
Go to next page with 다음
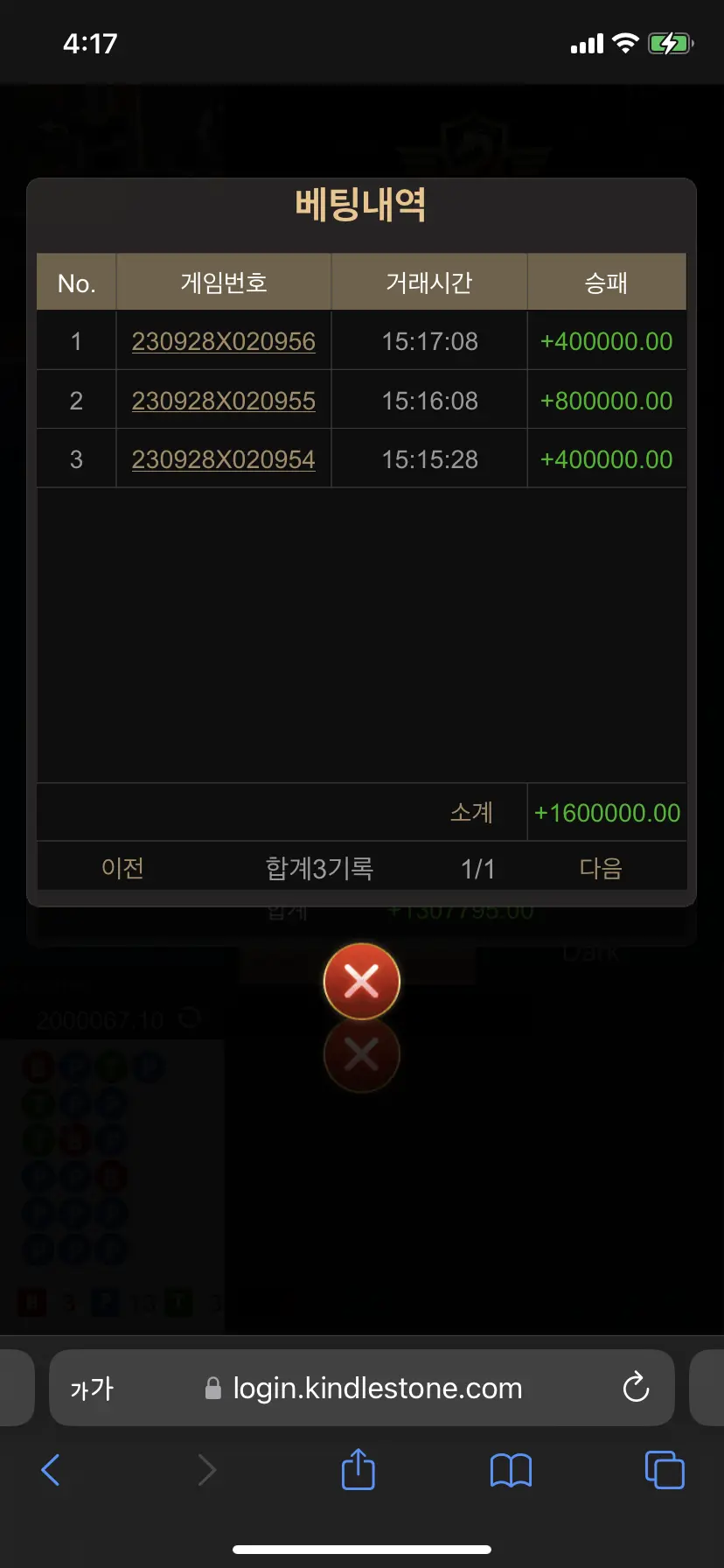pyautogui.click(x=601, y=868)
